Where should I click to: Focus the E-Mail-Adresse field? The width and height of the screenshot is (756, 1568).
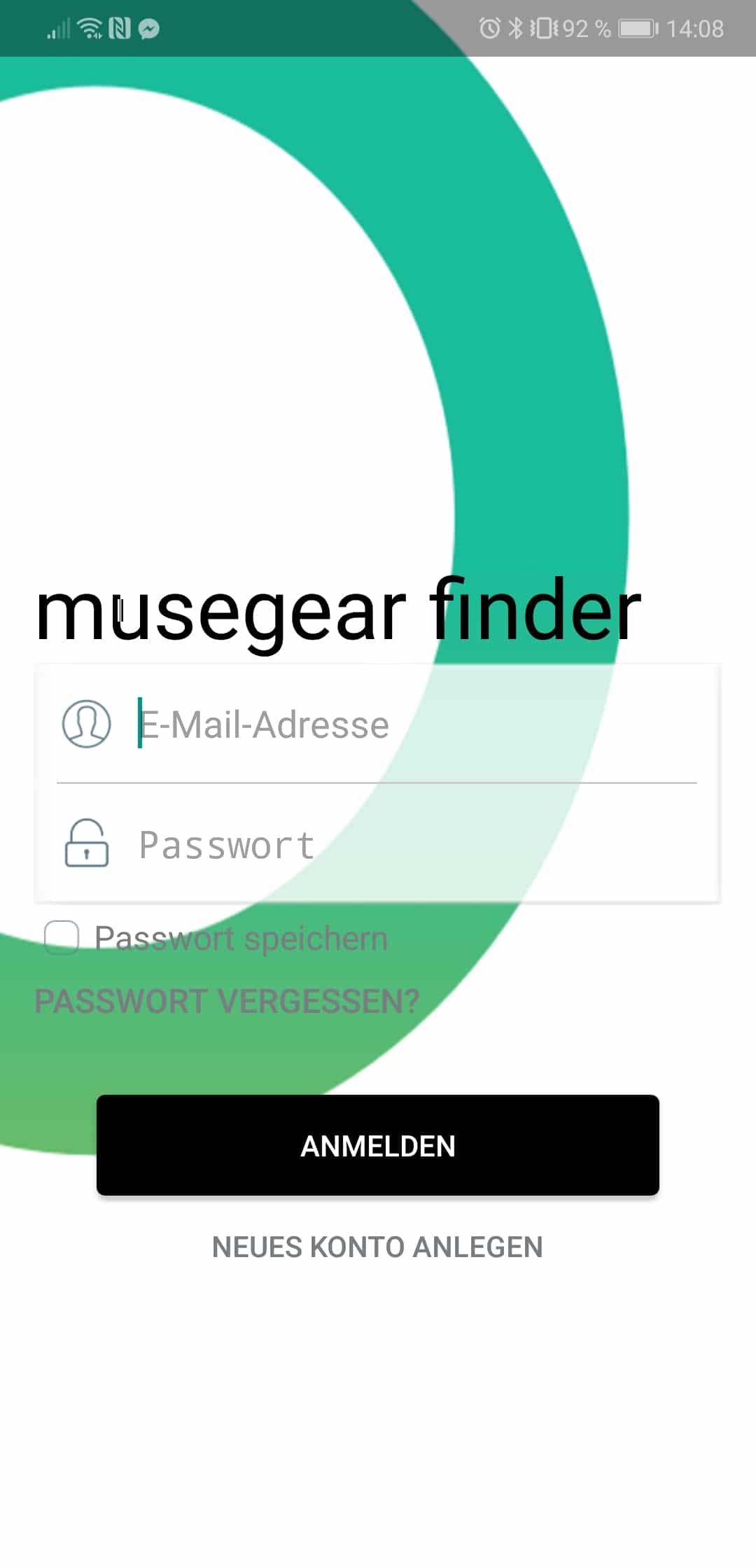tap(413, 724)
